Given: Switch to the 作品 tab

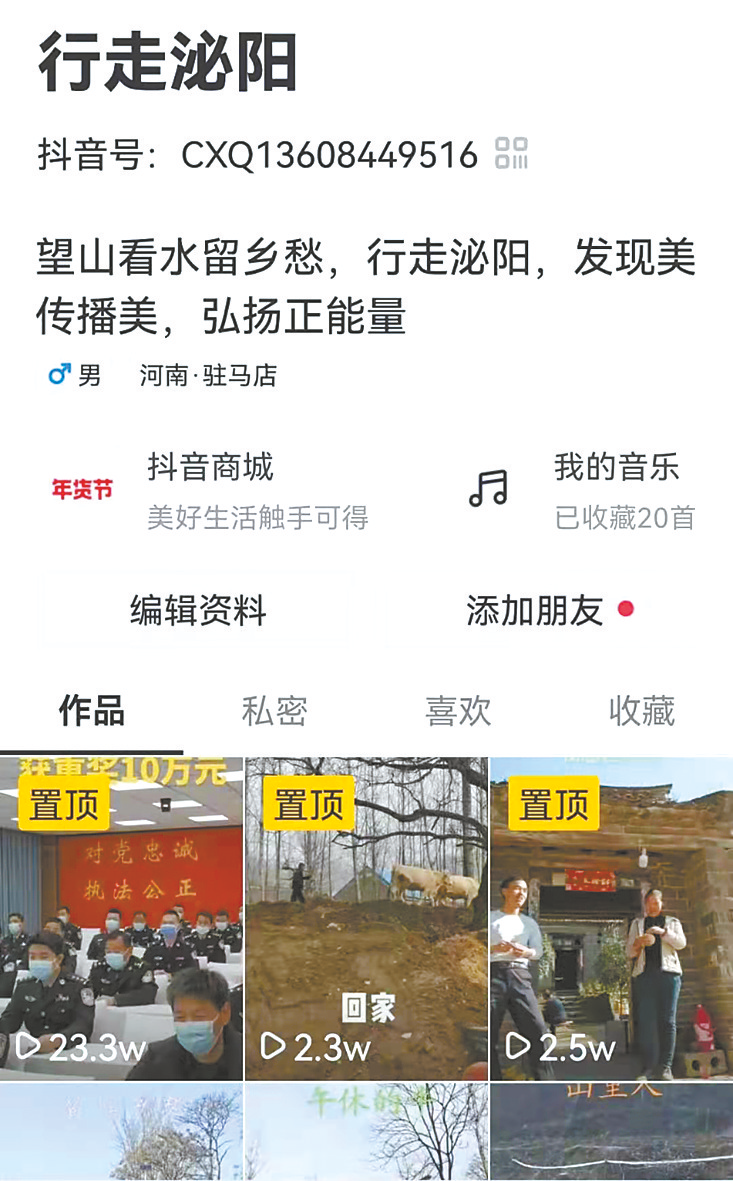Looking at the screenshot, I should click(x=91, y=711).
